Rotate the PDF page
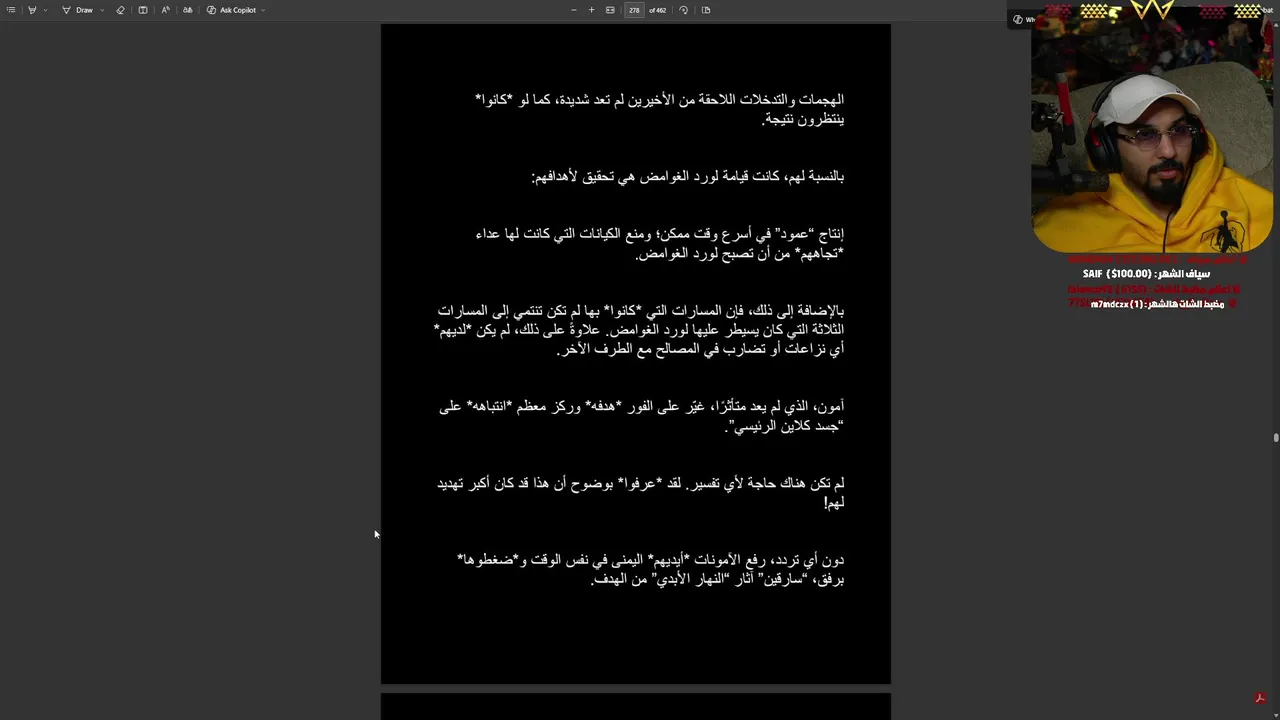The width and height of the screenshot is (1280, 720). pyautogui.click(x=683, y=10)
